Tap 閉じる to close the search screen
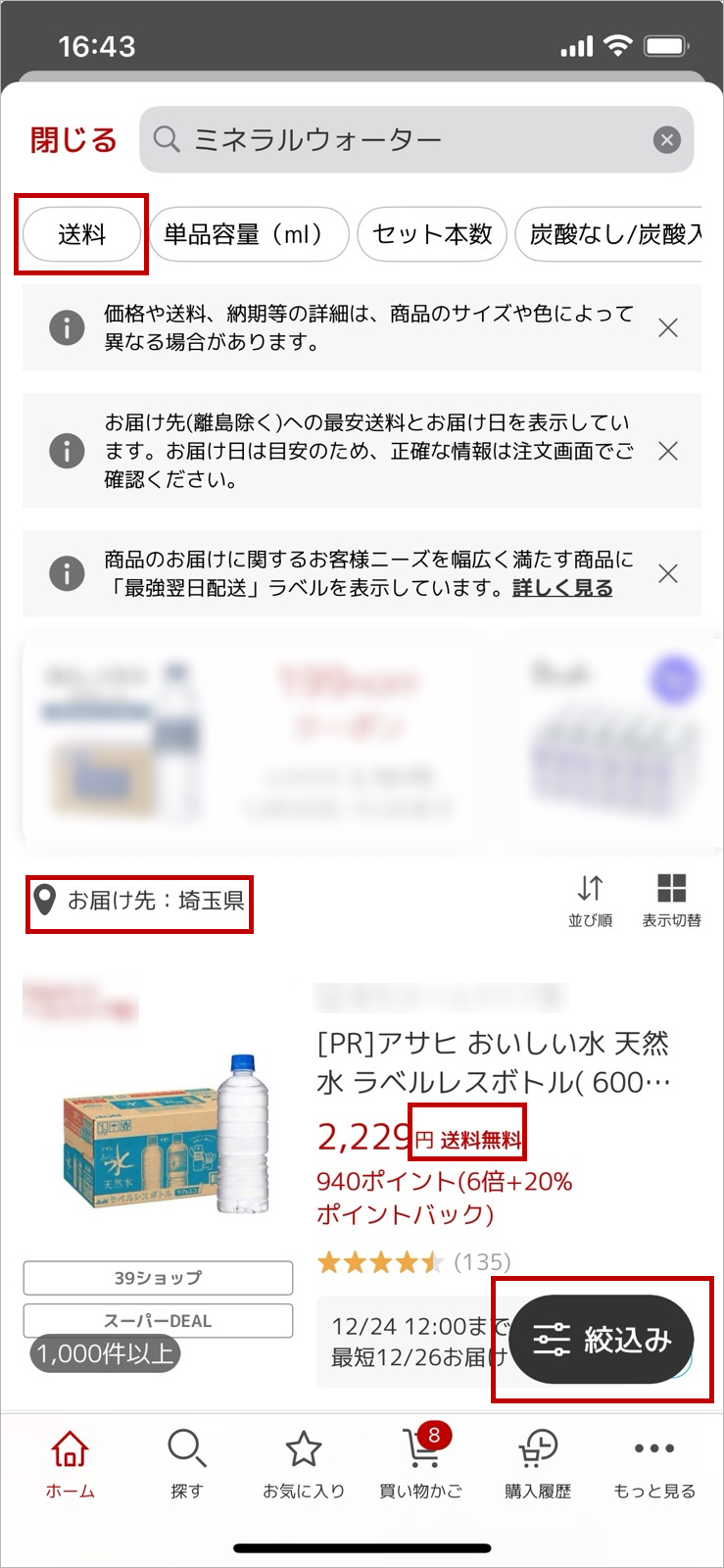The height and width of the screenshot is (1568, 724). point(72,138)
